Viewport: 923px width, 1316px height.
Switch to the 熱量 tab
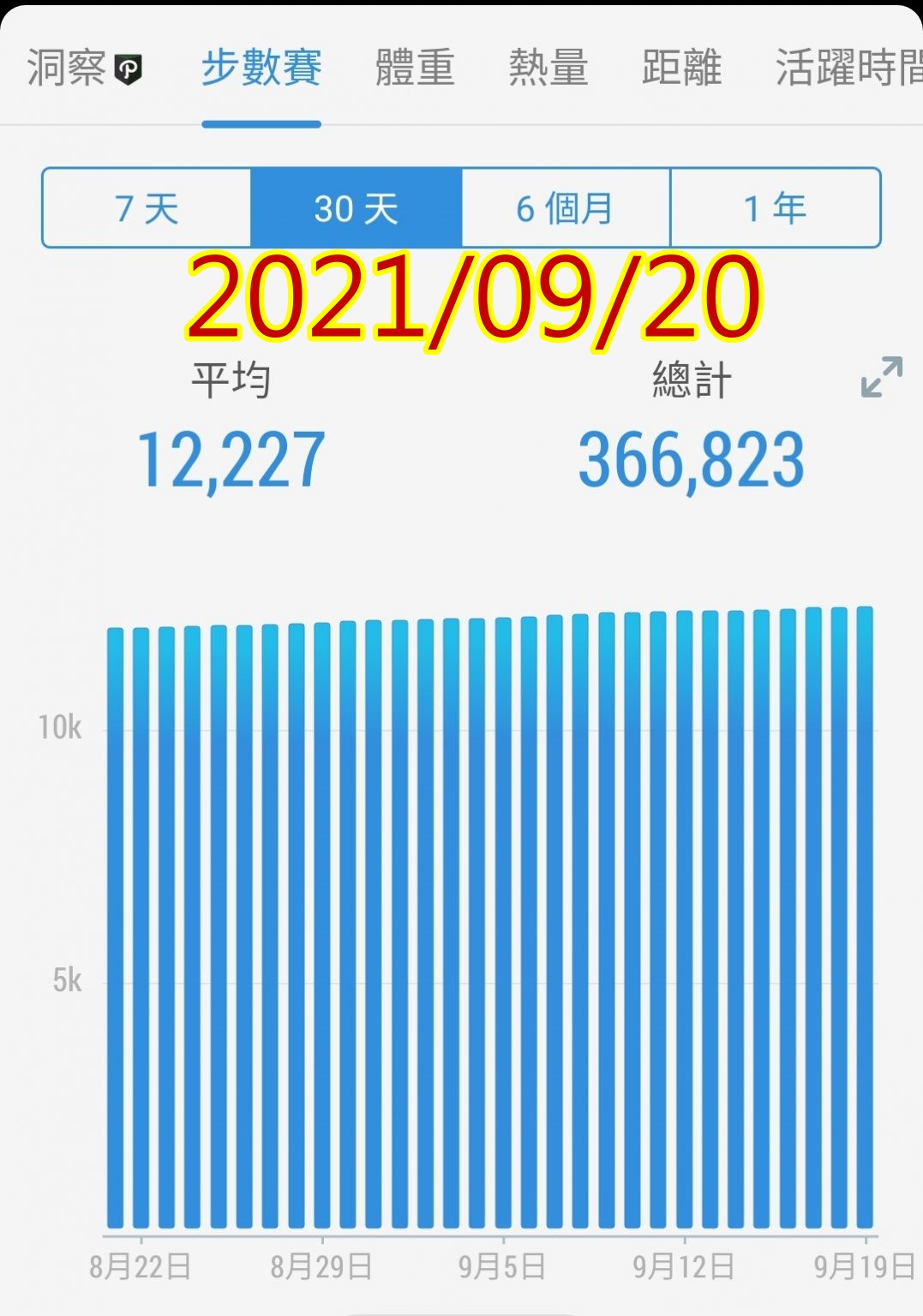548,68
